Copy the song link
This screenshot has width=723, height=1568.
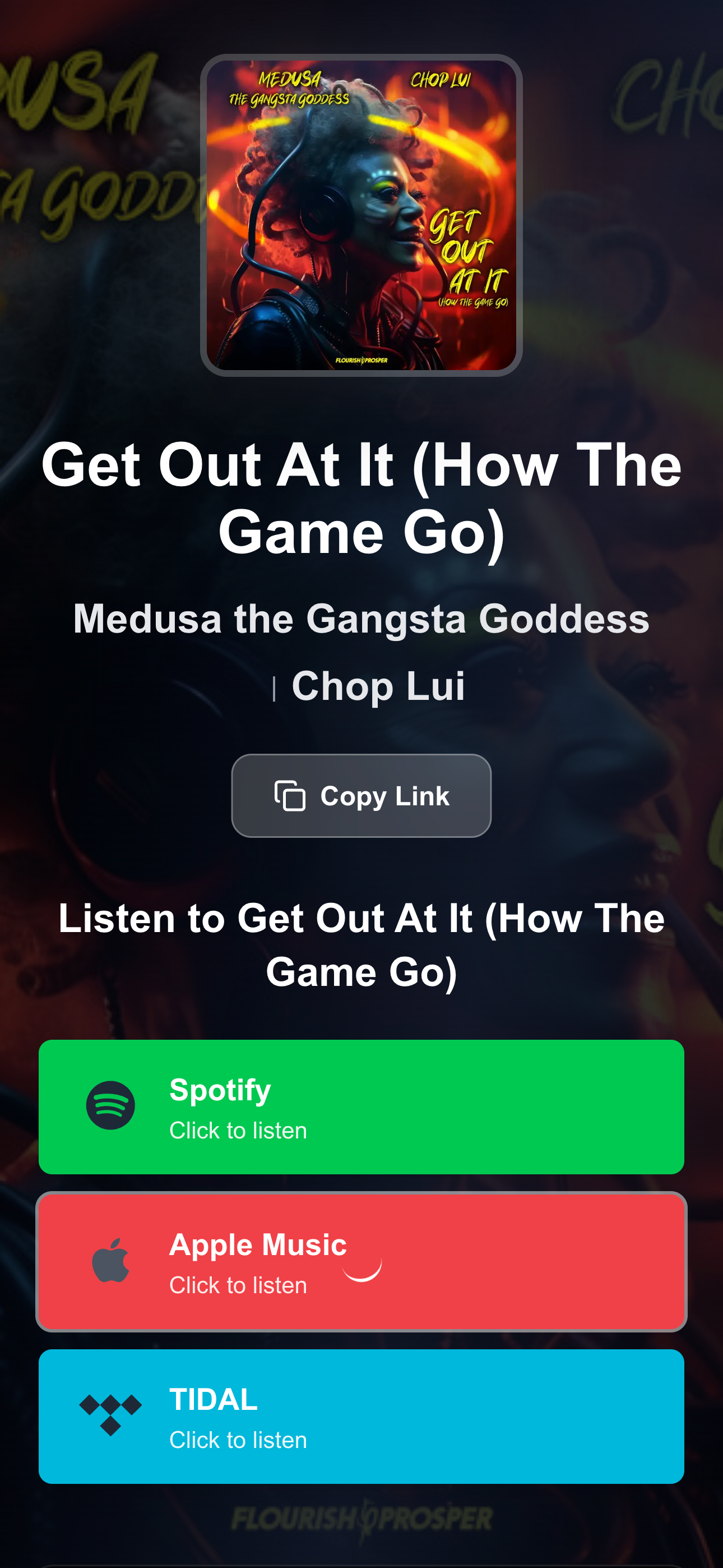coord(361,796)
